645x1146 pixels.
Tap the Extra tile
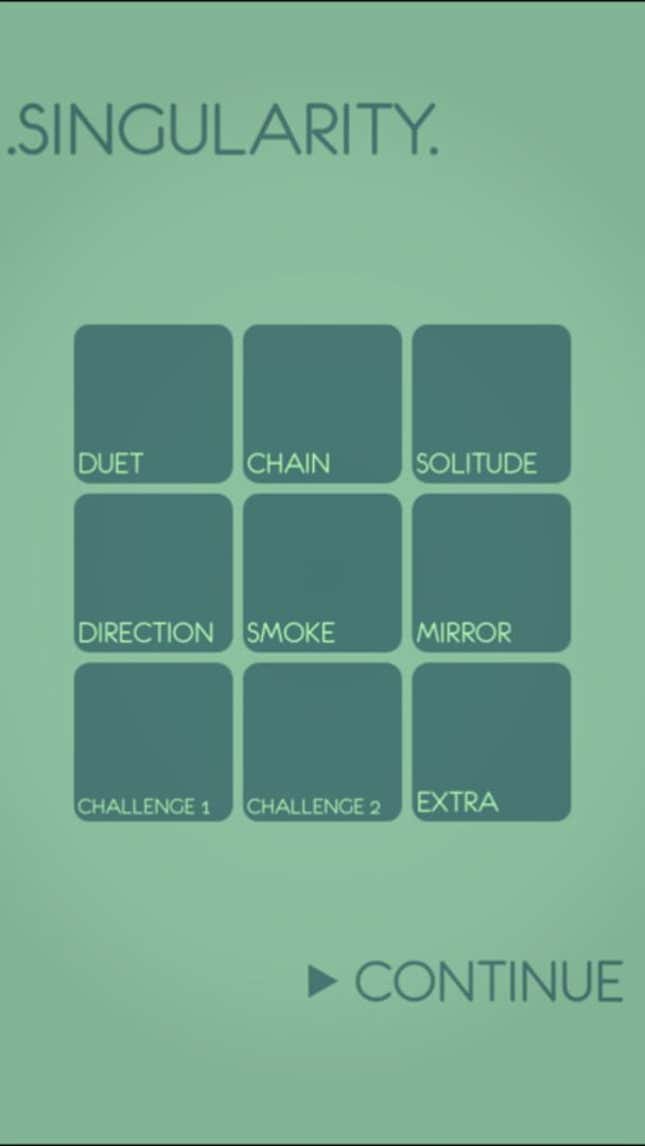tap(492, 742)
